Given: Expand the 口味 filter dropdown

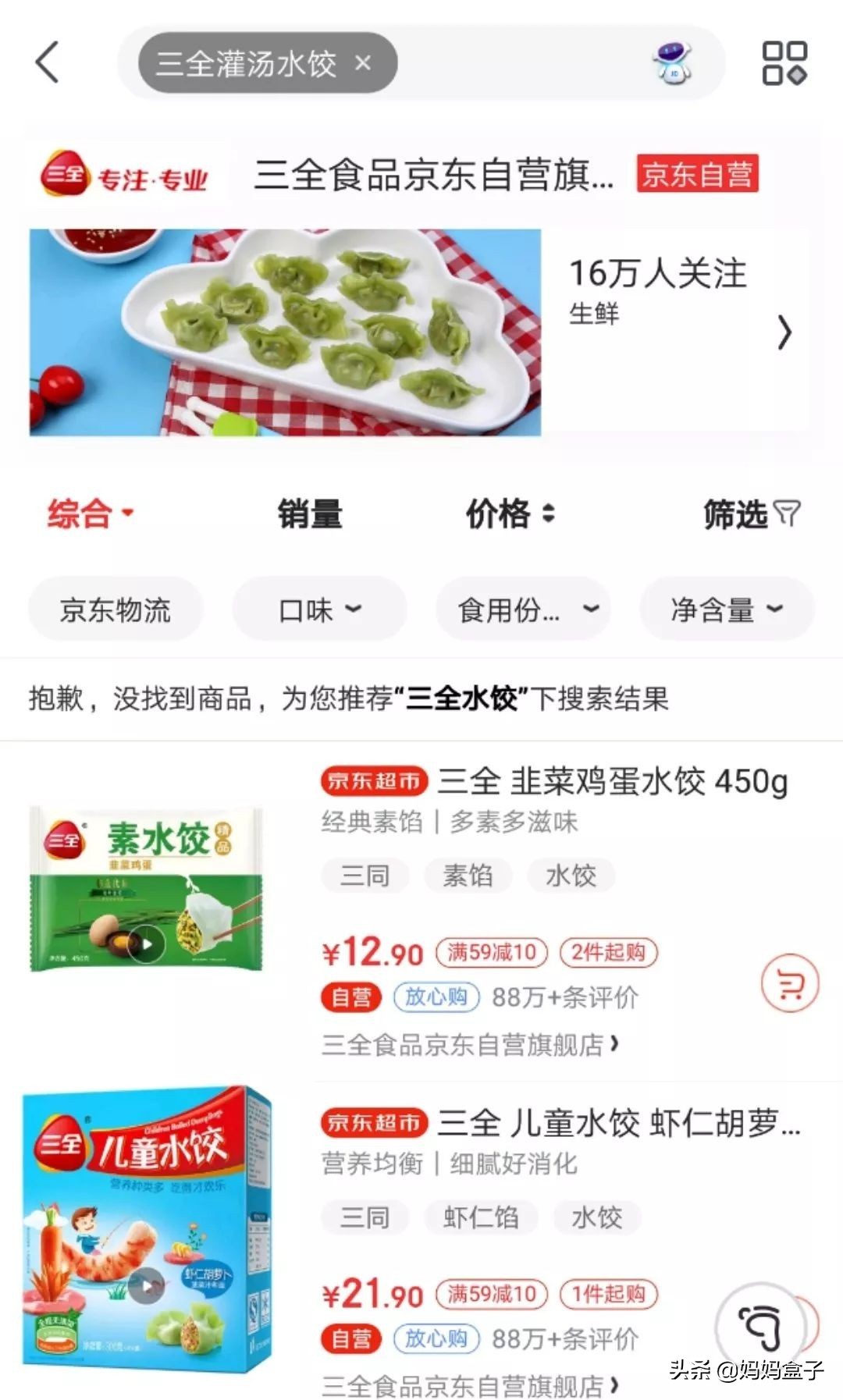Looking at the screenshot, I should point(319,609).
